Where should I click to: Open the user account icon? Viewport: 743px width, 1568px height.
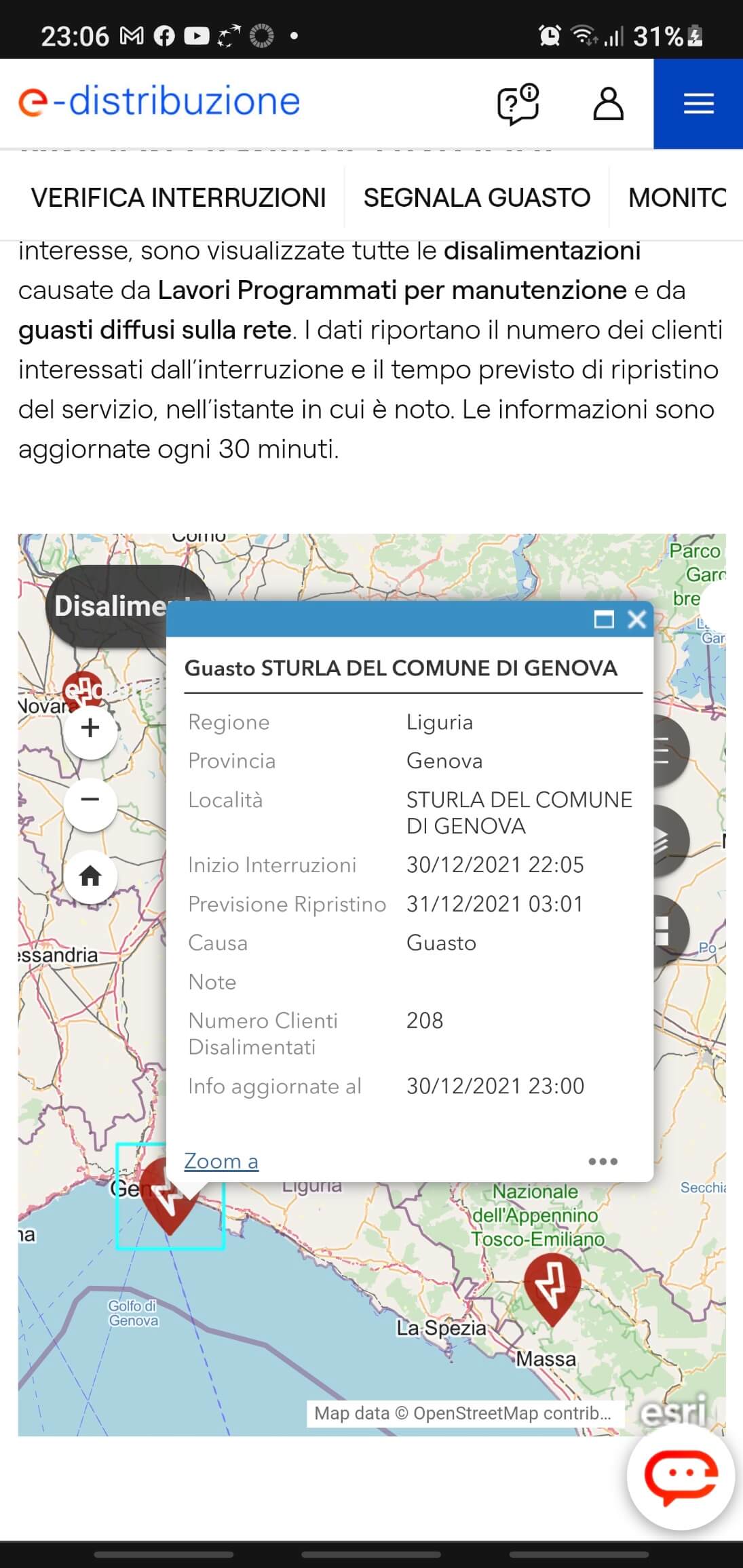pos(608,104)
